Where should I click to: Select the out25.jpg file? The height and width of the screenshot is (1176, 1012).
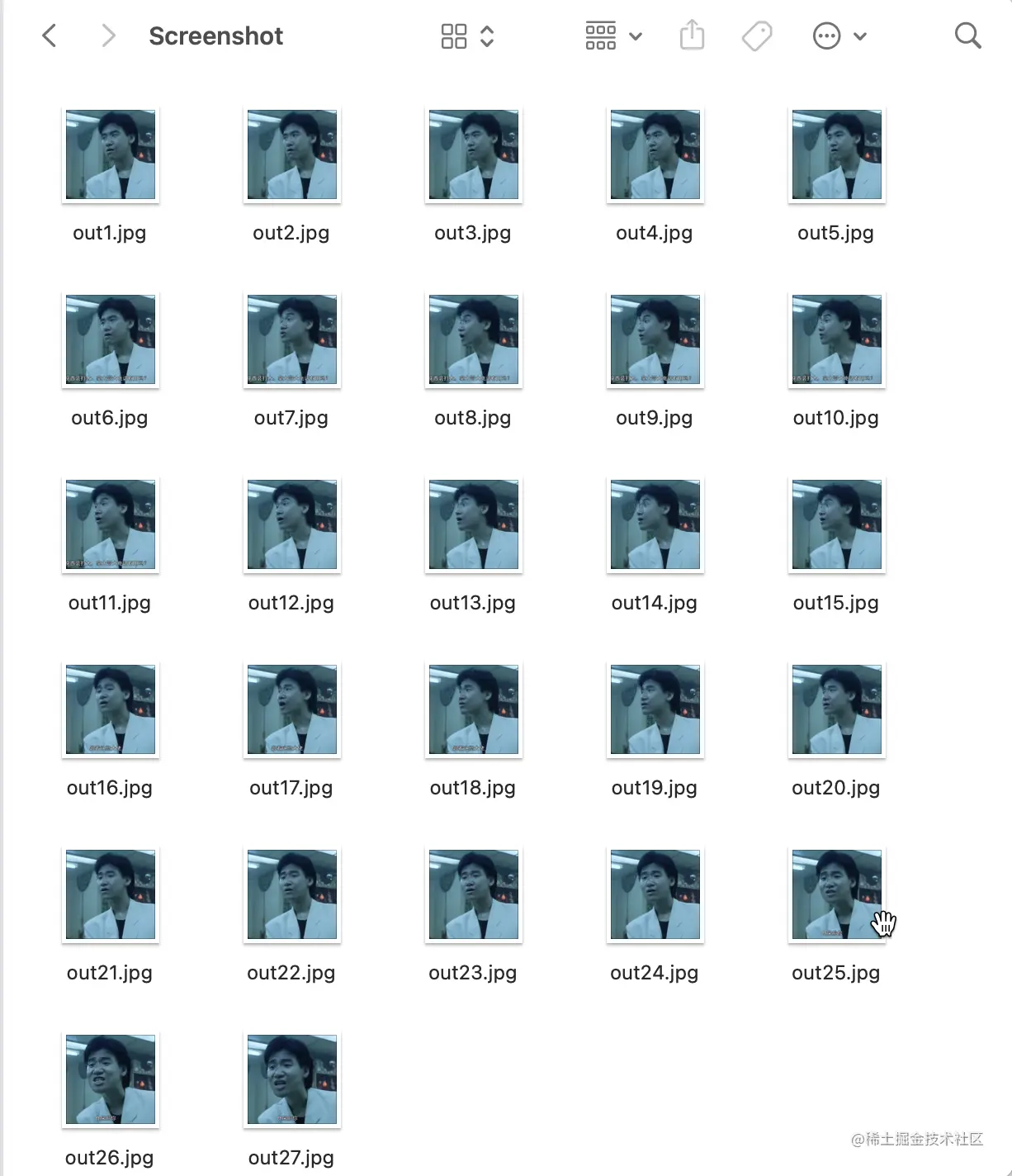837,895
